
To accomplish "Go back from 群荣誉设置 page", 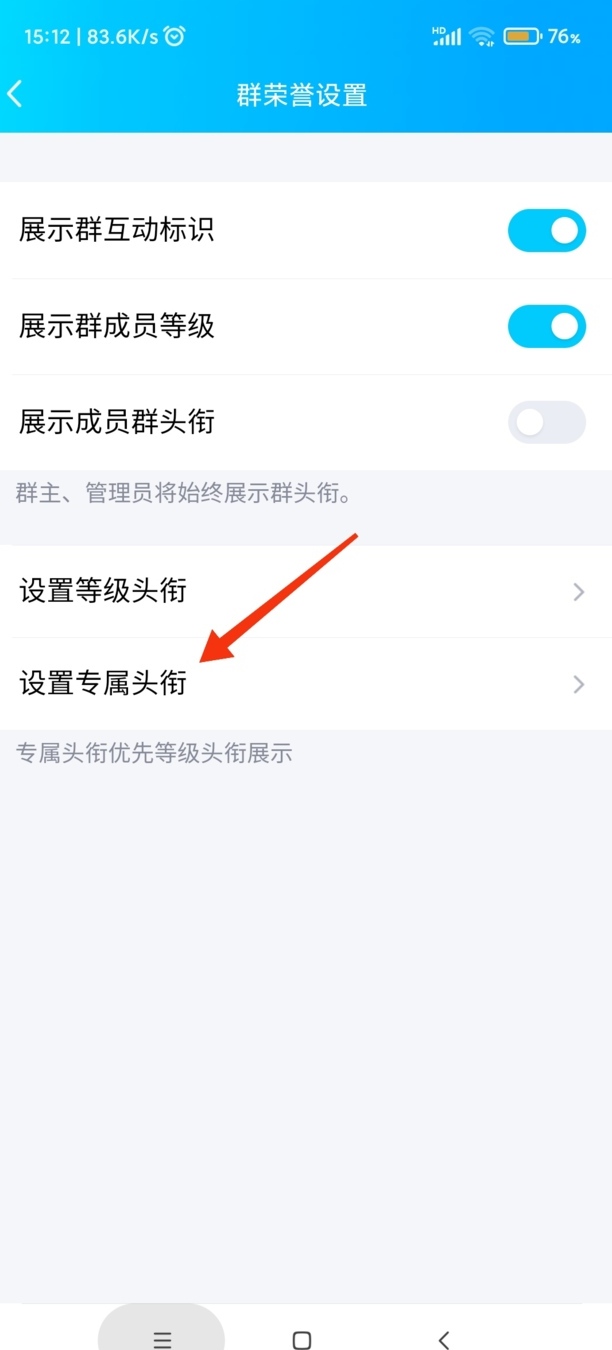I will [x=15, y=95].
